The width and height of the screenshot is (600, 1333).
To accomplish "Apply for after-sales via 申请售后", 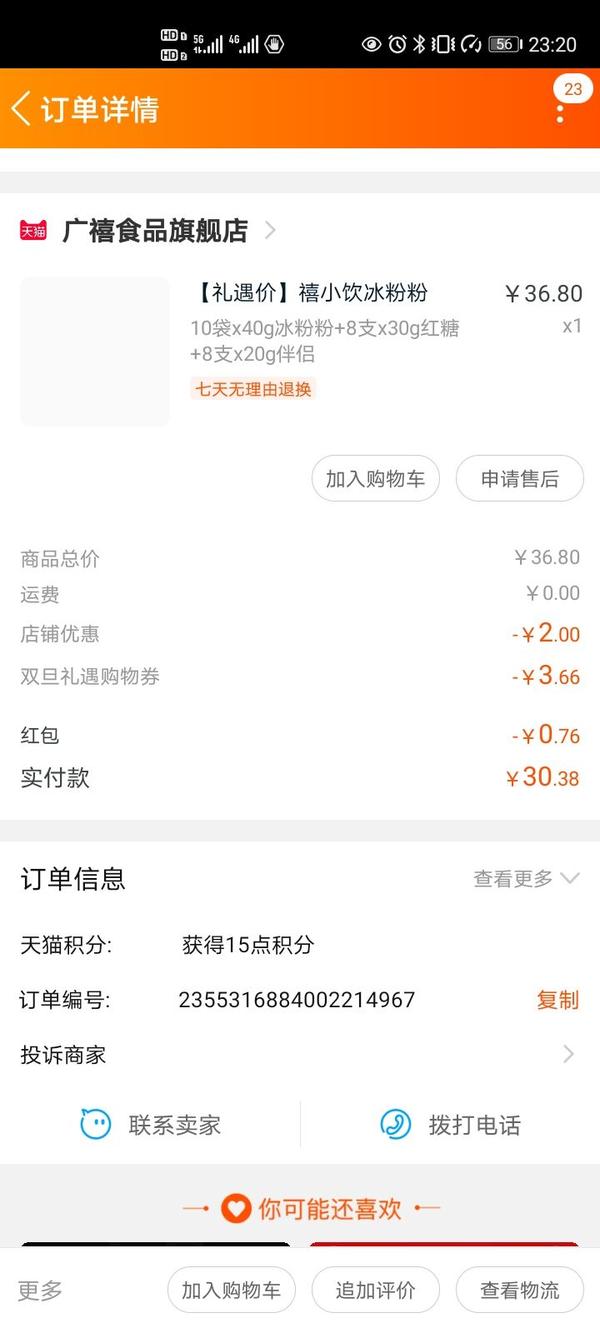I will [x=519, y=479].
